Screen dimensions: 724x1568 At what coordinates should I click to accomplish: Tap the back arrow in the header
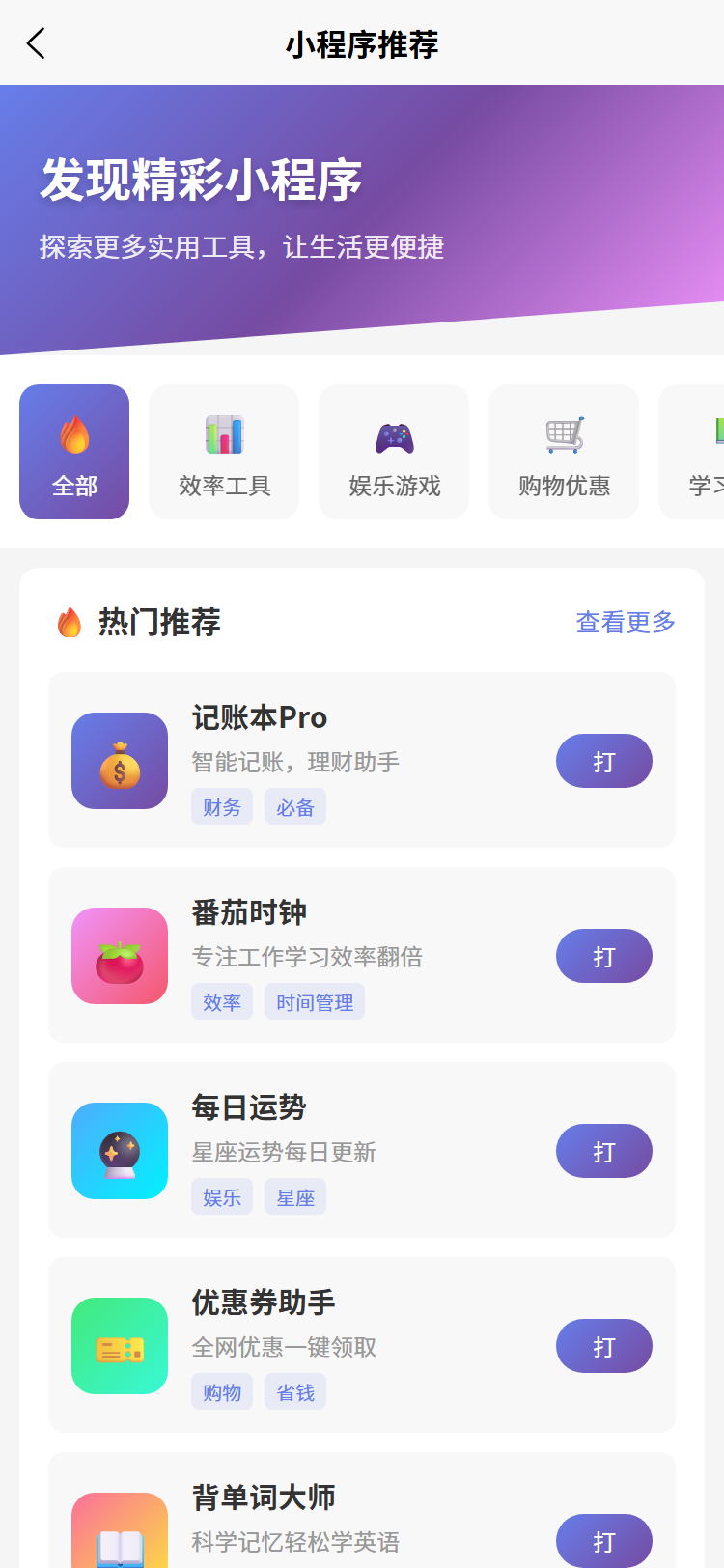pyautogui.click(x=36, y=43)
